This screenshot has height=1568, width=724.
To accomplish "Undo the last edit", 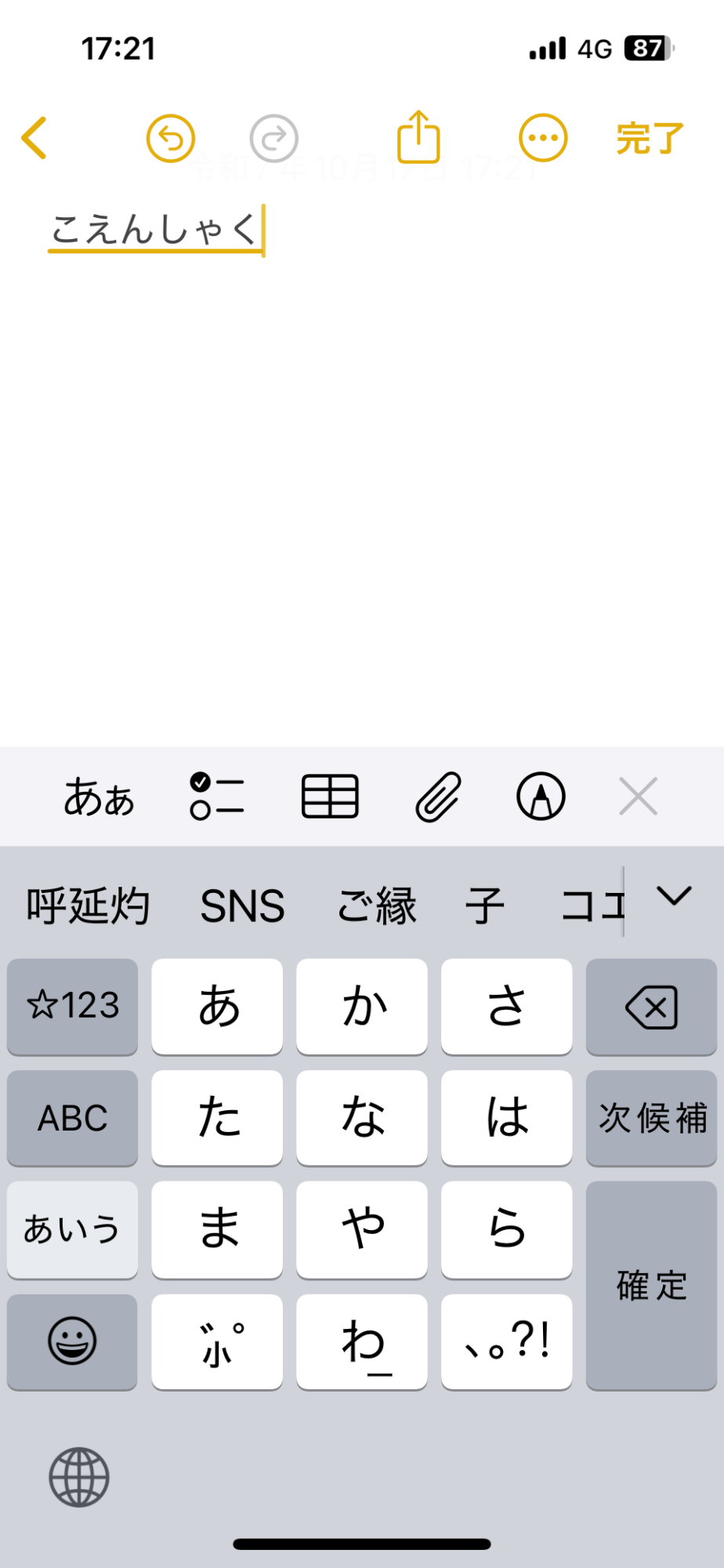I will [x=170, y=139].
